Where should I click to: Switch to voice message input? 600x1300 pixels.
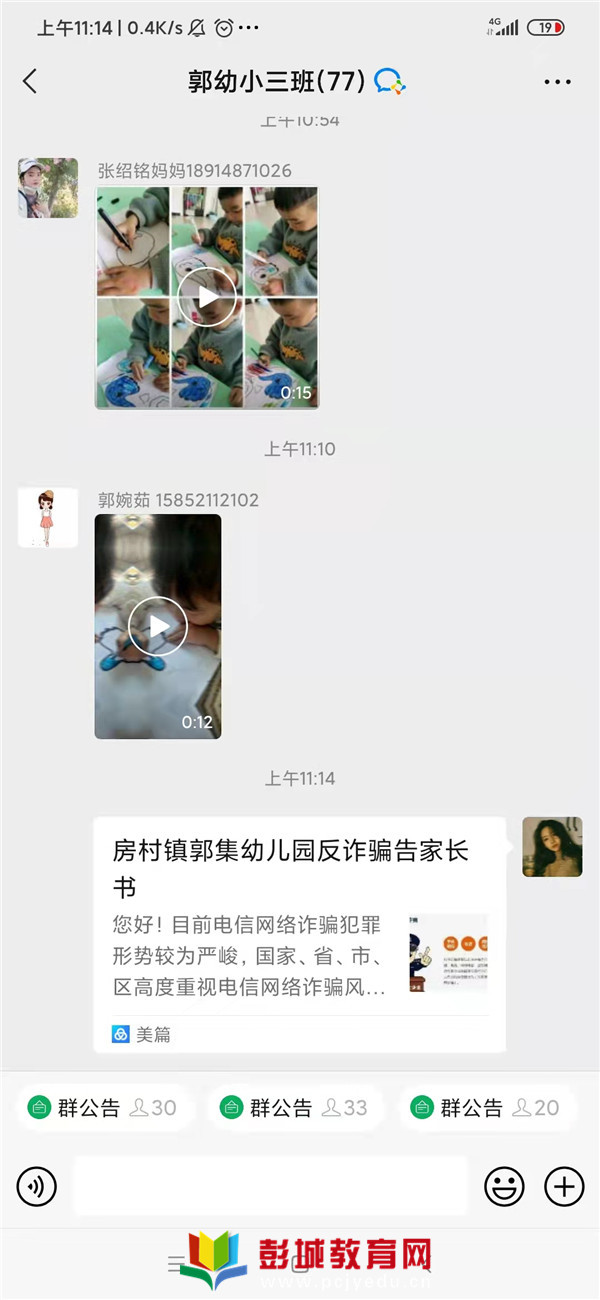[x=37, y=1187]
